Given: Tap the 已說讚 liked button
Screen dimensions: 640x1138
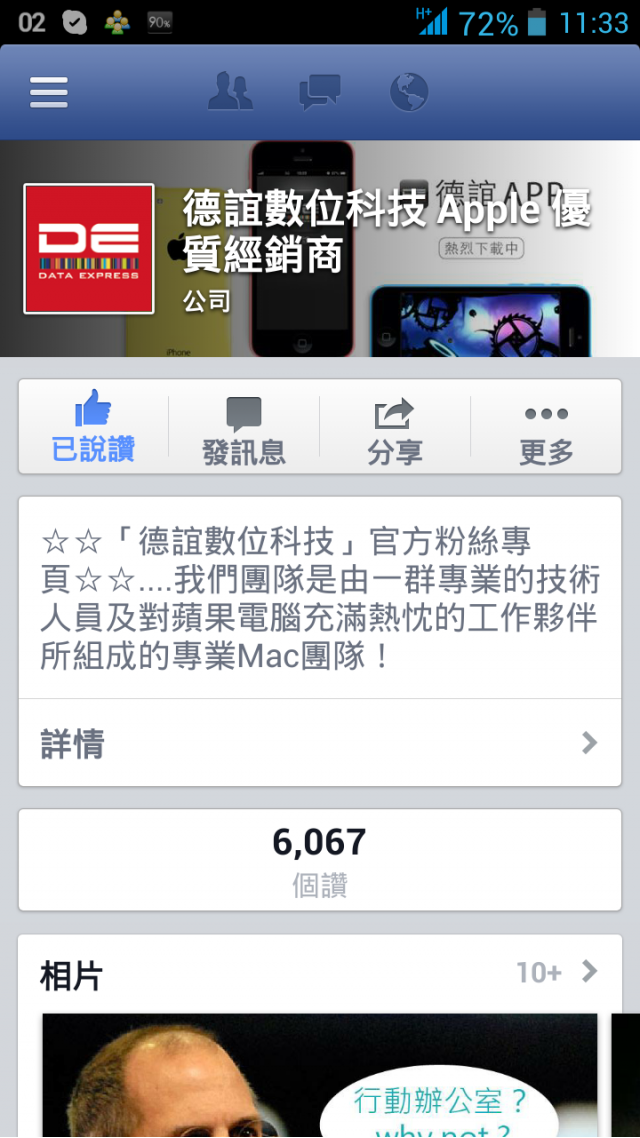Looking at the screenshot, I should coord(93,427).
